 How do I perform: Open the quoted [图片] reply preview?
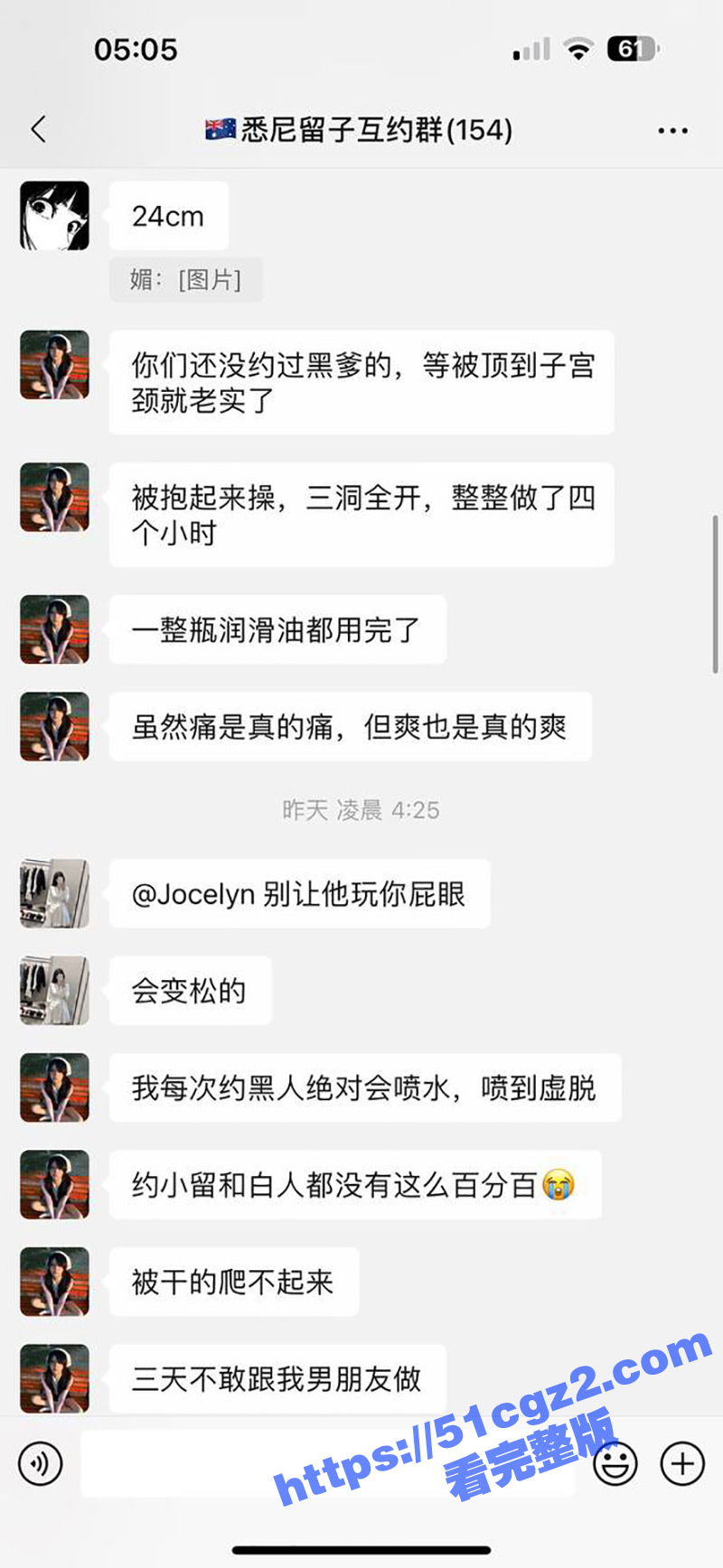point(186,280)
